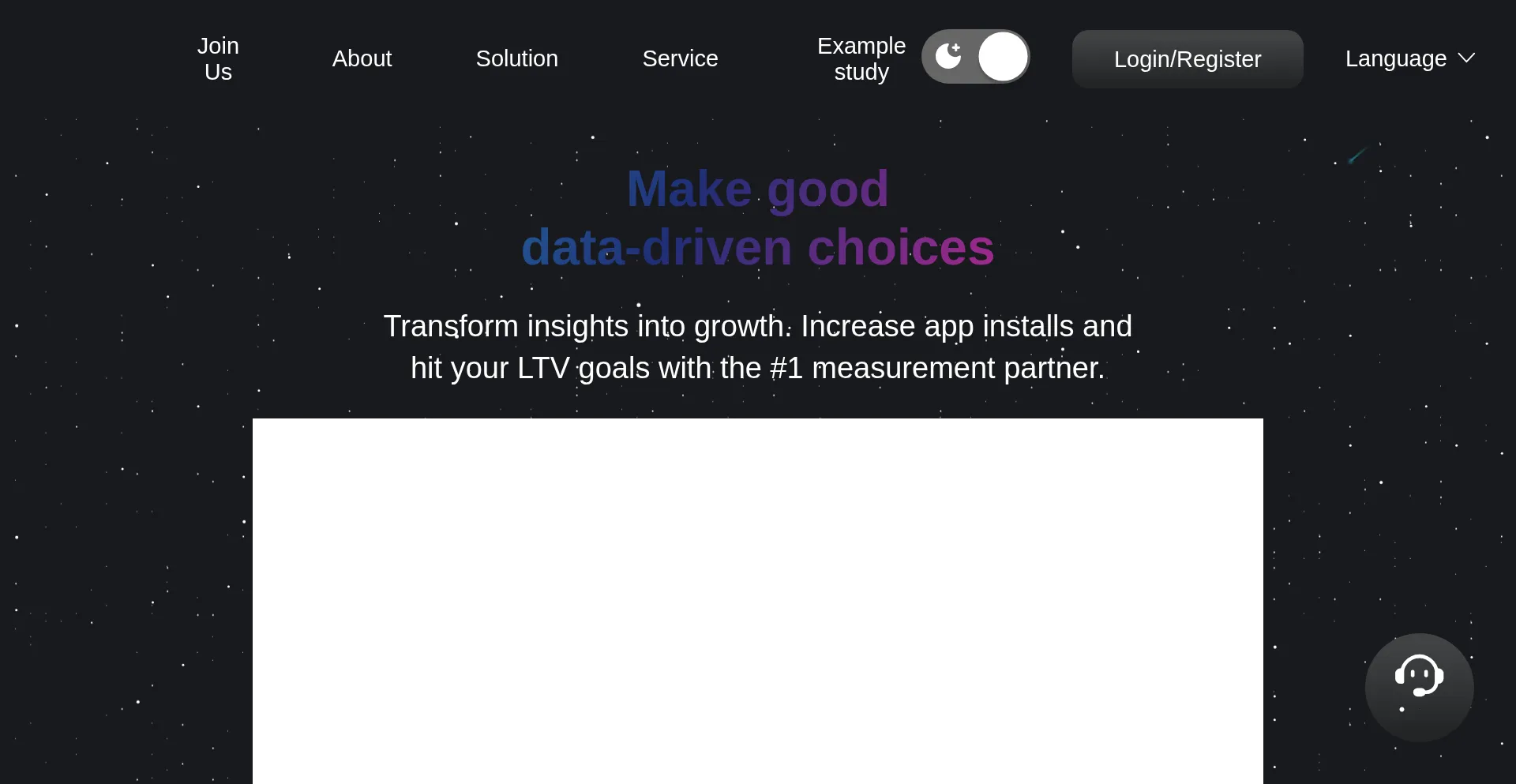This screenshot has height=784, width=1516.
Task: Open the Solution menu item
Action: (516, 58)
